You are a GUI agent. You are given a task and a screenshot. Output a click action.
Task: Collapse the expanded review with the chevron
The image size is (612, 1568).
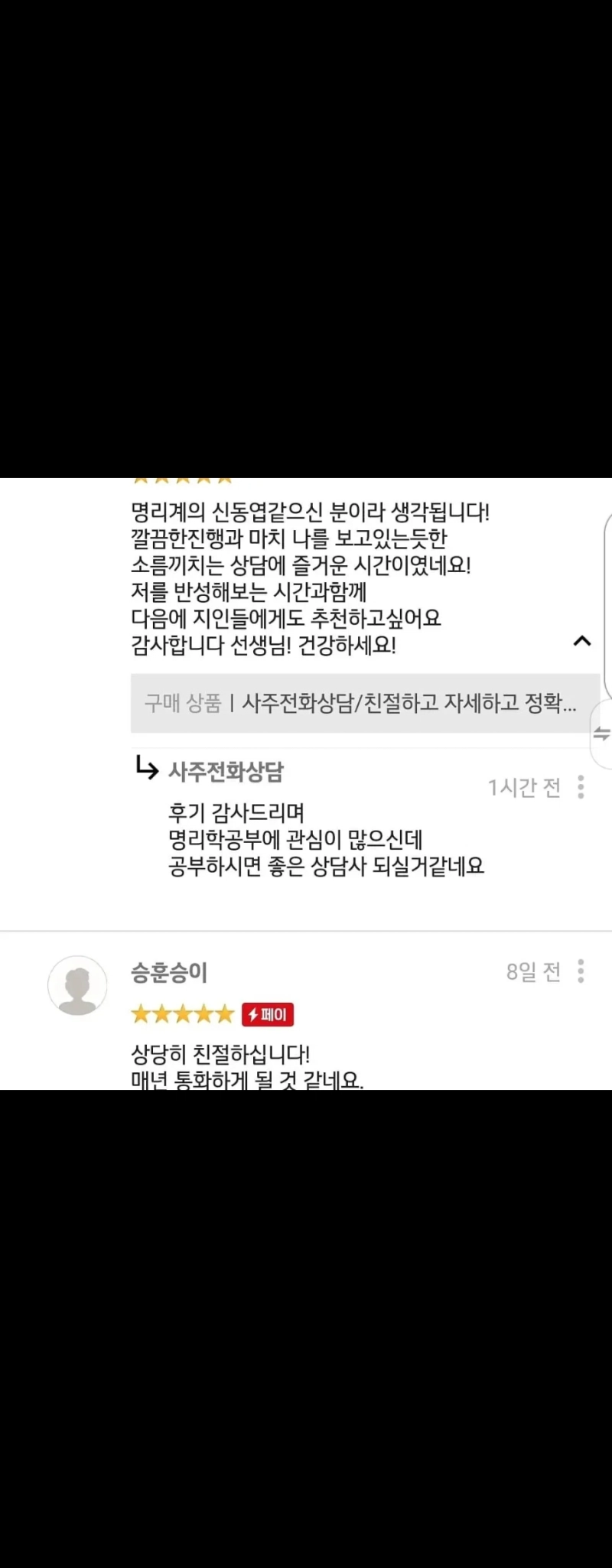pyautogui.click(x=582, y=641)
